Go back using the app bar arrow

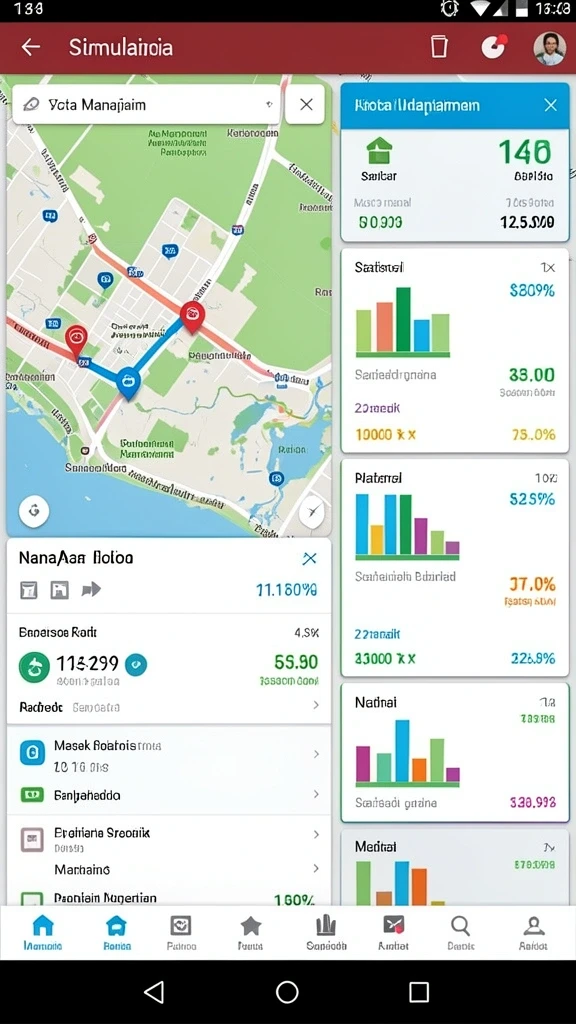[31, 47]
